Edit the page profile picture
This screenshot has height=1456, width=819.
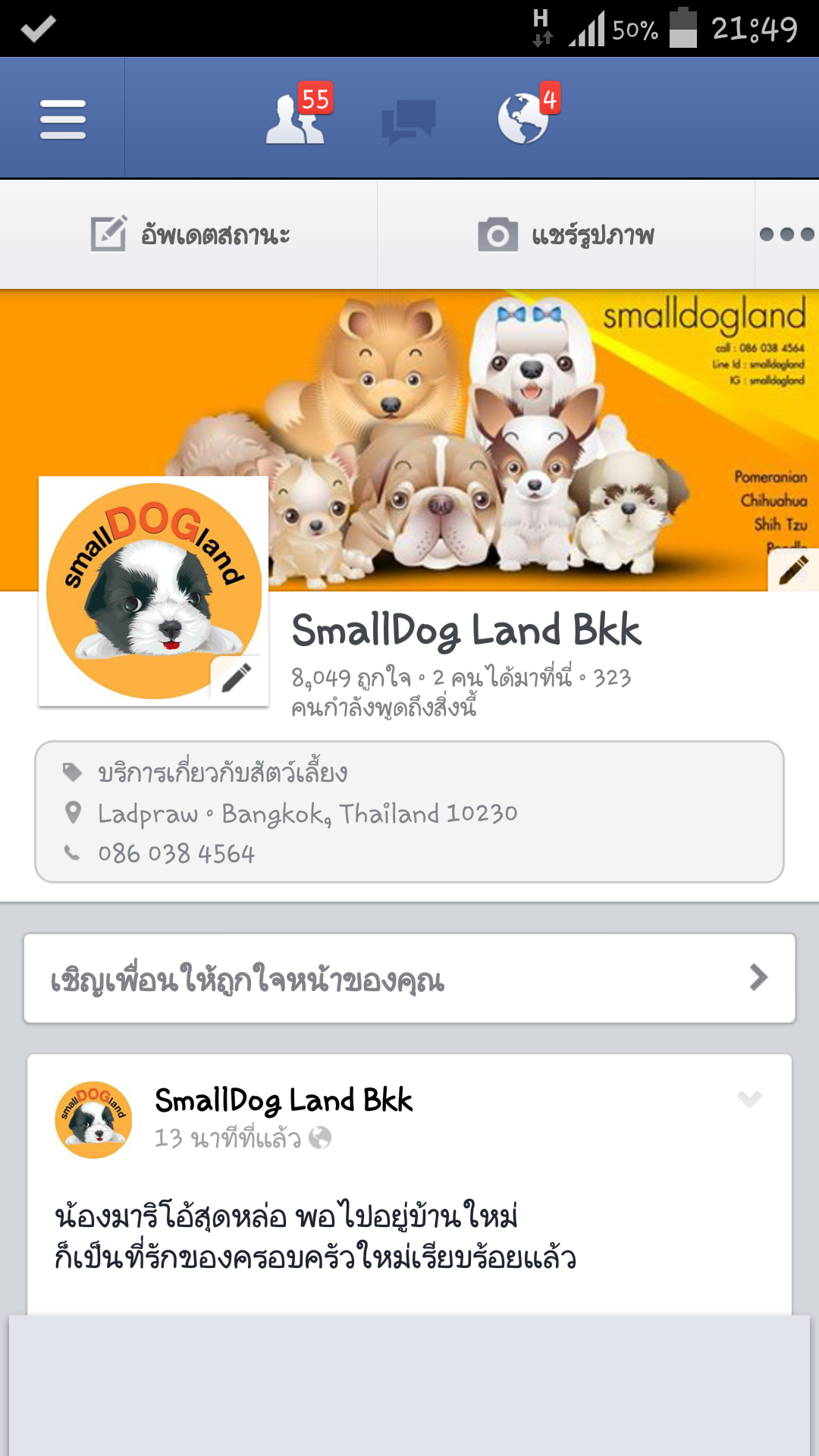pyautogui.click(x=237, y=677)
